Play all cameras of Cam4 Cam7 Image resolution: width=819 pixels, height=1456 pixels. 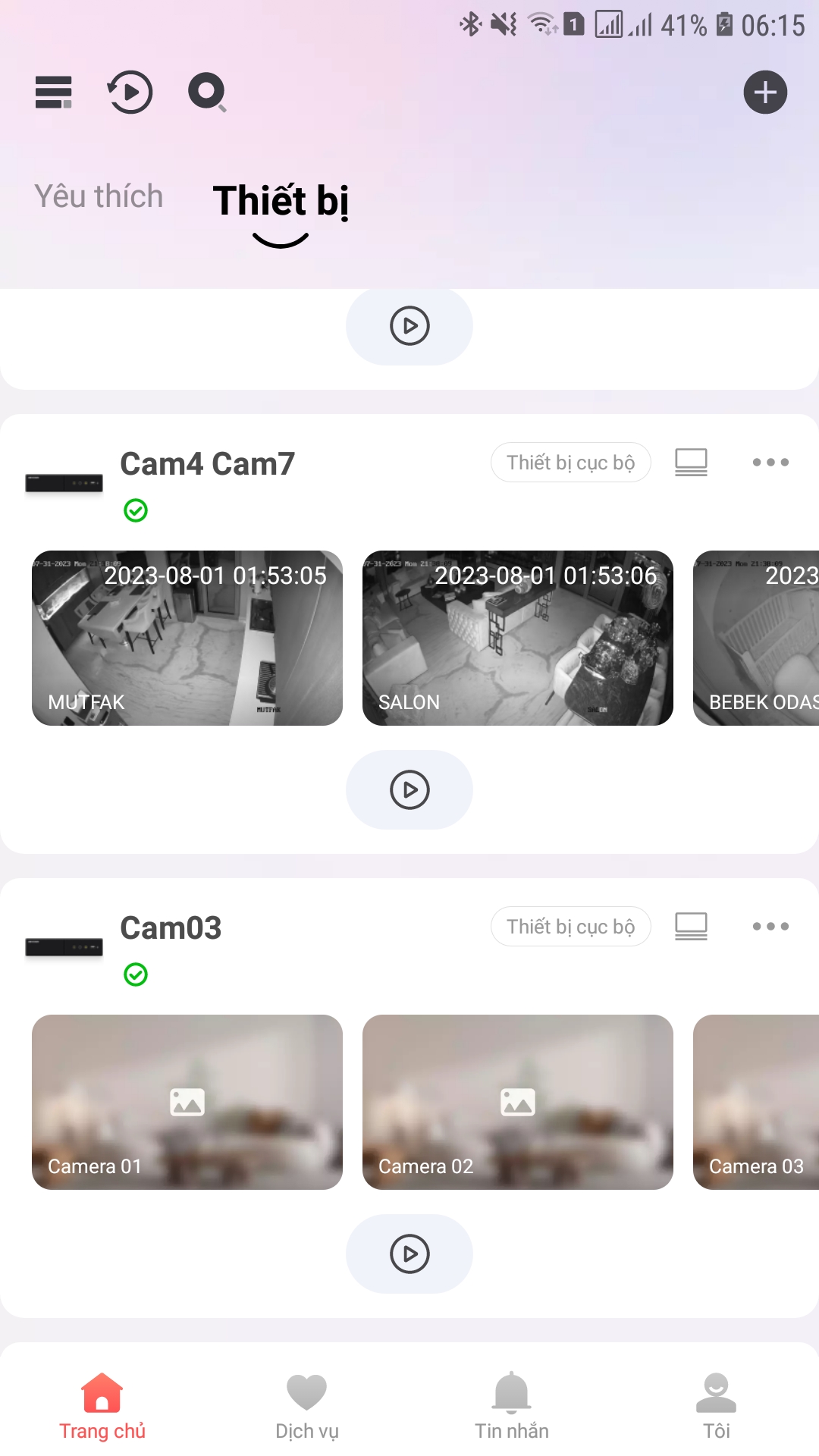coord(409,789)
